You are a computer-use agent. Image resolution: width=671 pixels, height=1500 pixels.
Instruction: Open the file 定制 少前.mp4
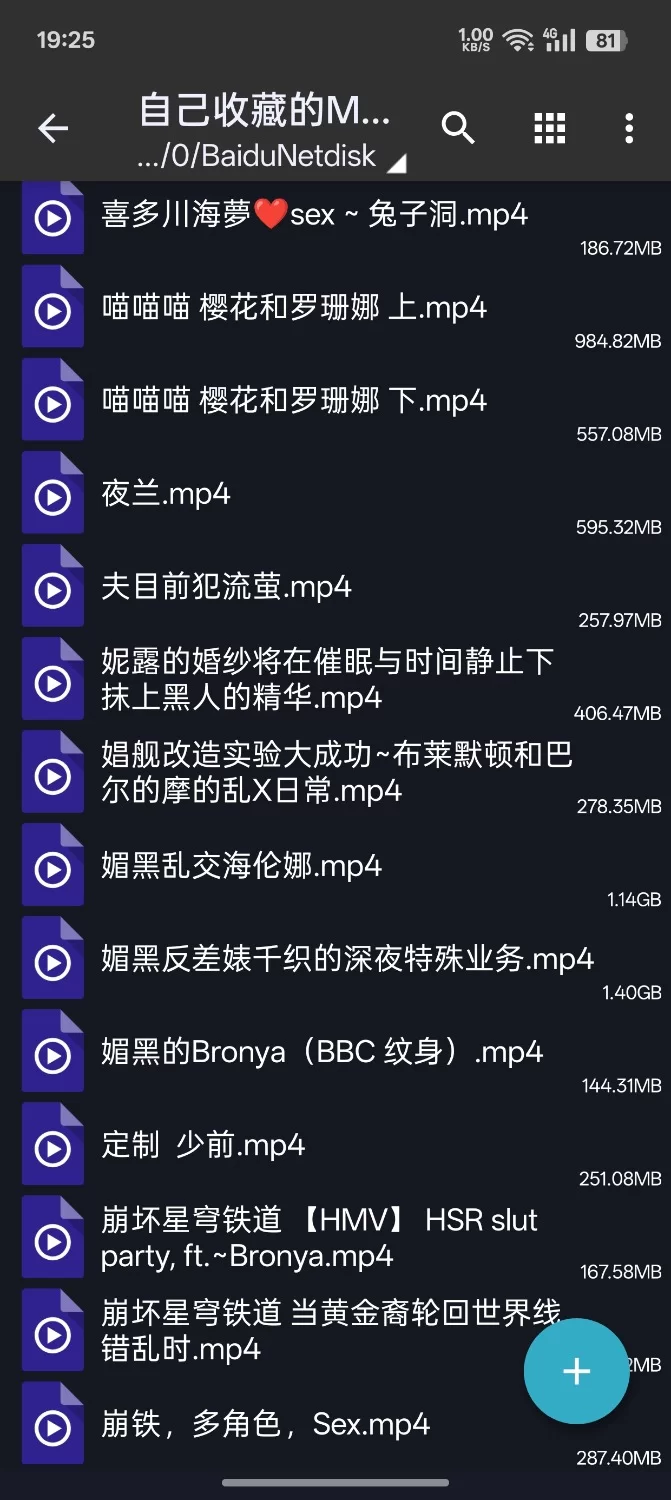coord(204,1145)
